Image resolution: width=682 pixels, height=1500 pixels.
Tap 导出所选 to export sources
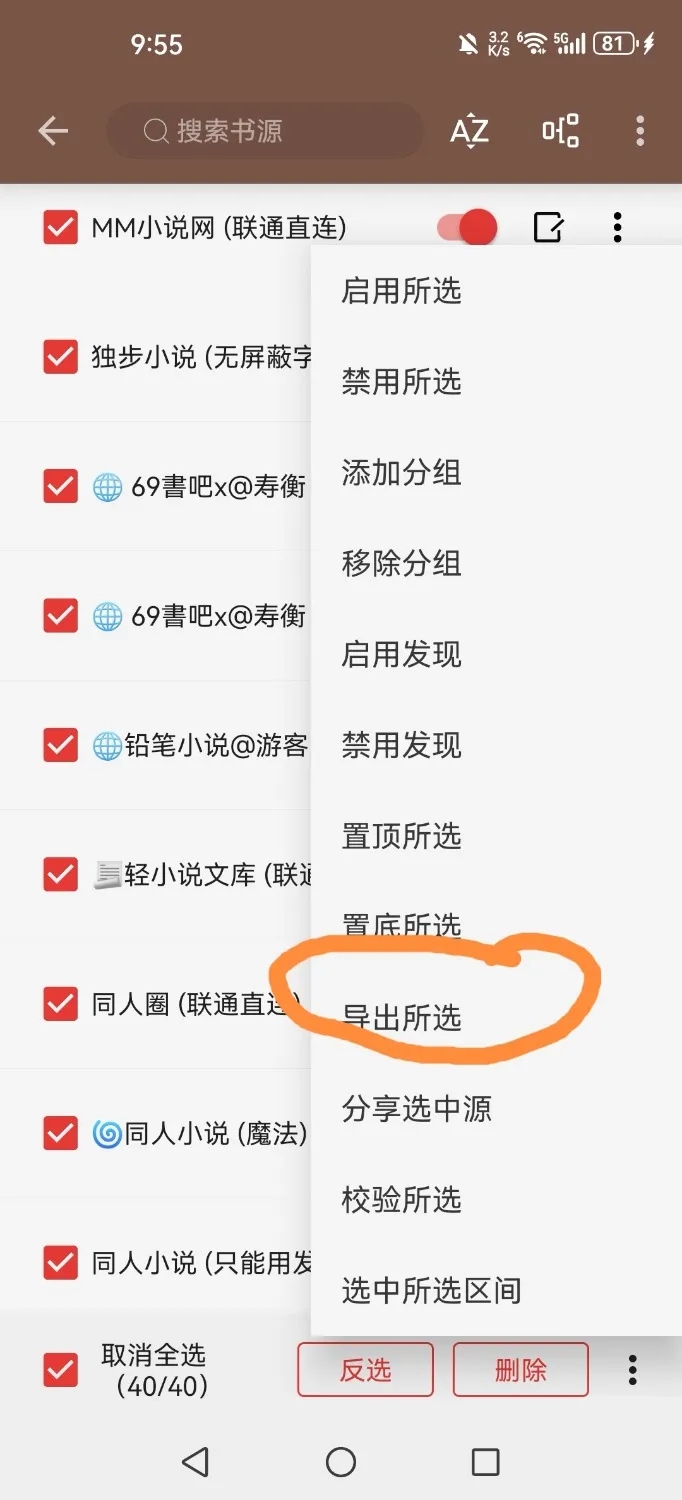[401, 1018]
